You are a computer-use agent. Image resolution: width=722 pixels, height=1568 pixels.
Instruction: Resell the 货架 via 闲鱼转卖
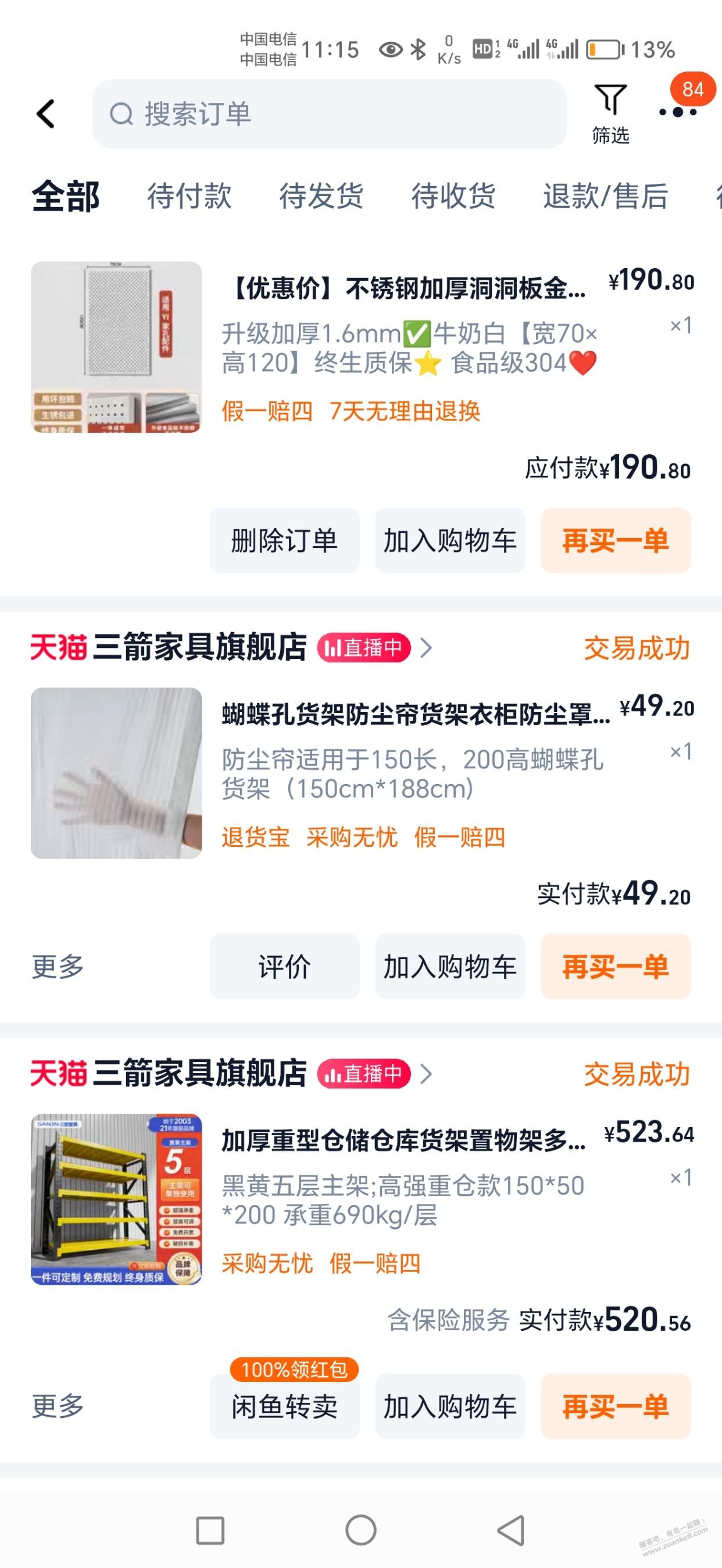(284, 1407)
